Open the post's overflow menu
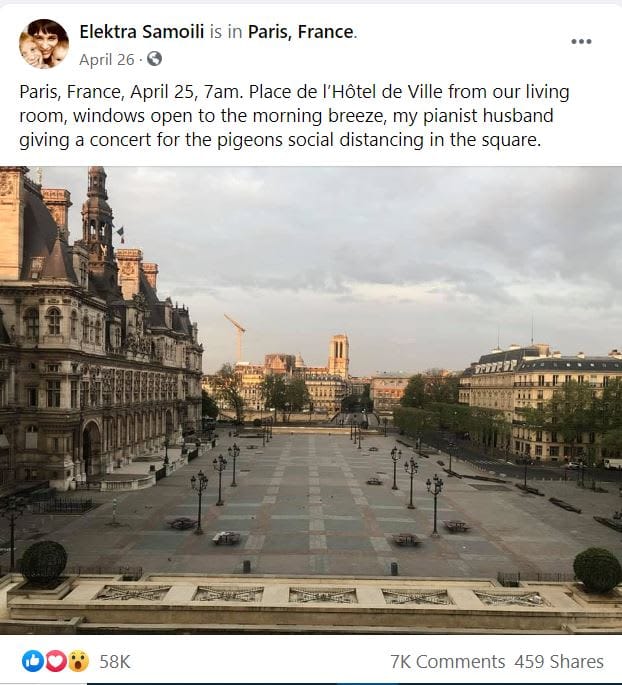This screenshot has width=622, height=685. (581, 42)
